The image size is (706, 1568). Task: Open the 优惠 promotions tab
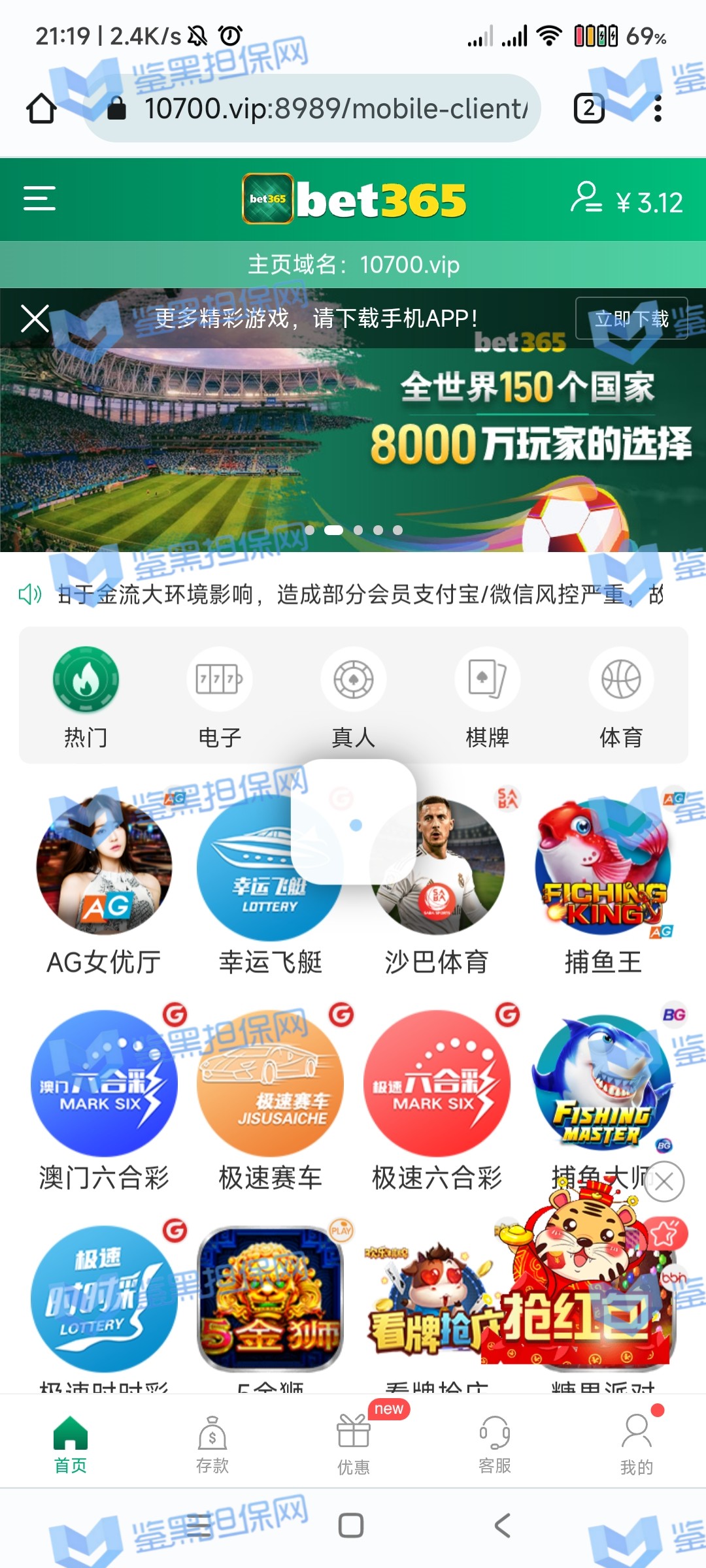pos(354,1445)
